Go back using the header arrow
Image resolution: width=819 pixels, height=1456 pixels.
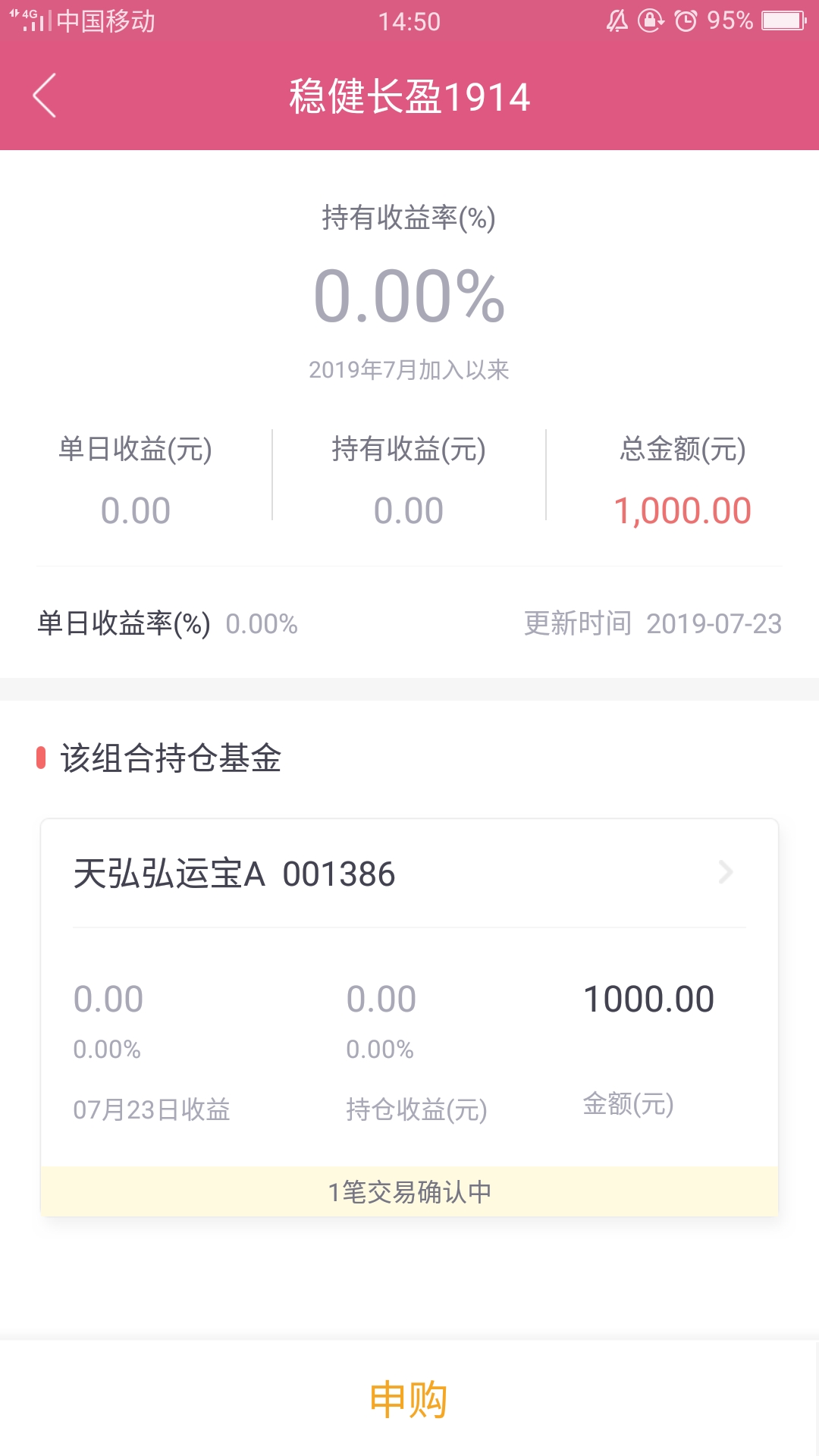pos(45,96)
